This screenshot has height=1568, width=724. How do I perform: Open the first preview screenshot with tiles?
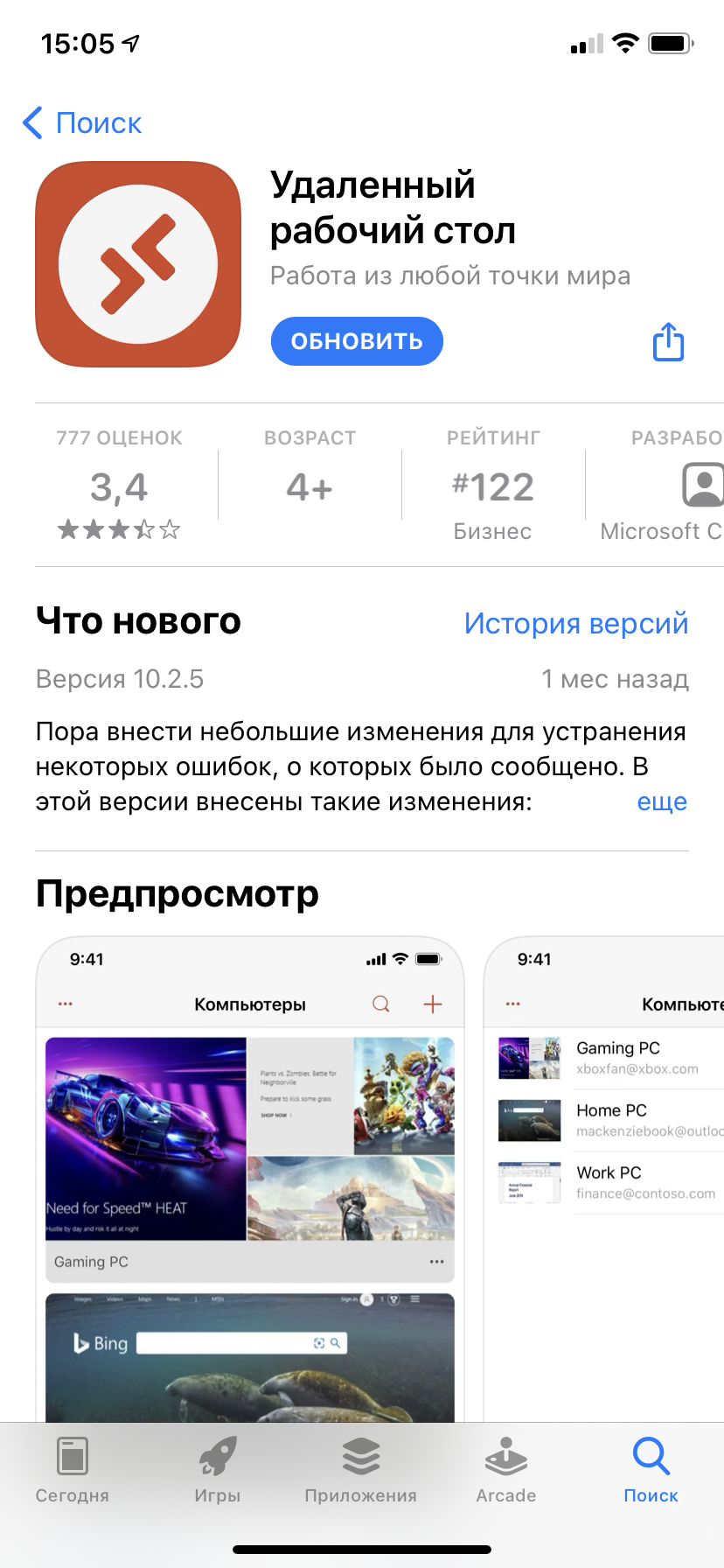pyautogui.click(x=250, y=1172)
